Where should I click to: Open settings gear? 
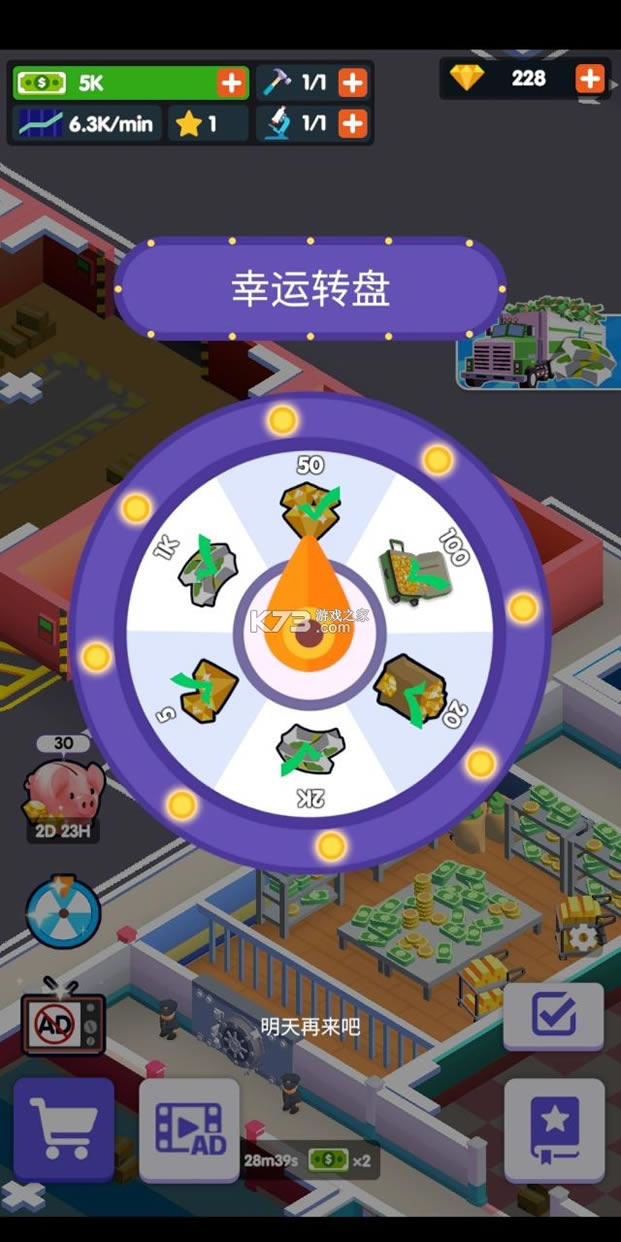click(581, 938)
